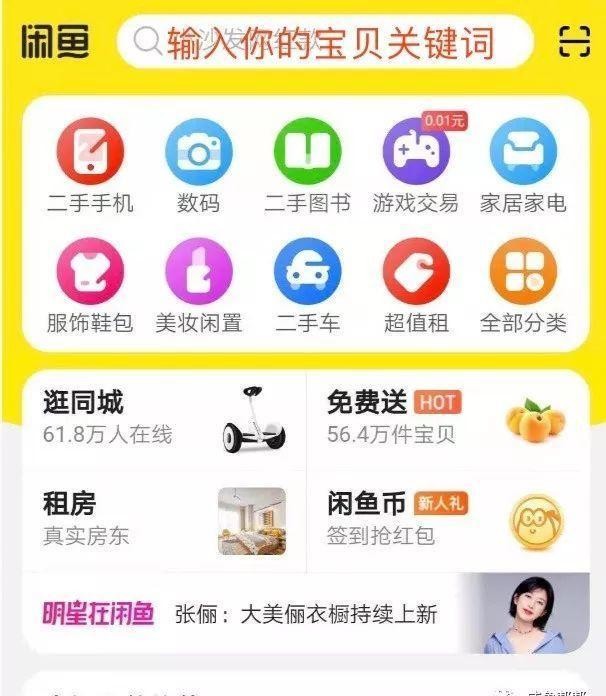View the 二手车 category

coord(307,286)
